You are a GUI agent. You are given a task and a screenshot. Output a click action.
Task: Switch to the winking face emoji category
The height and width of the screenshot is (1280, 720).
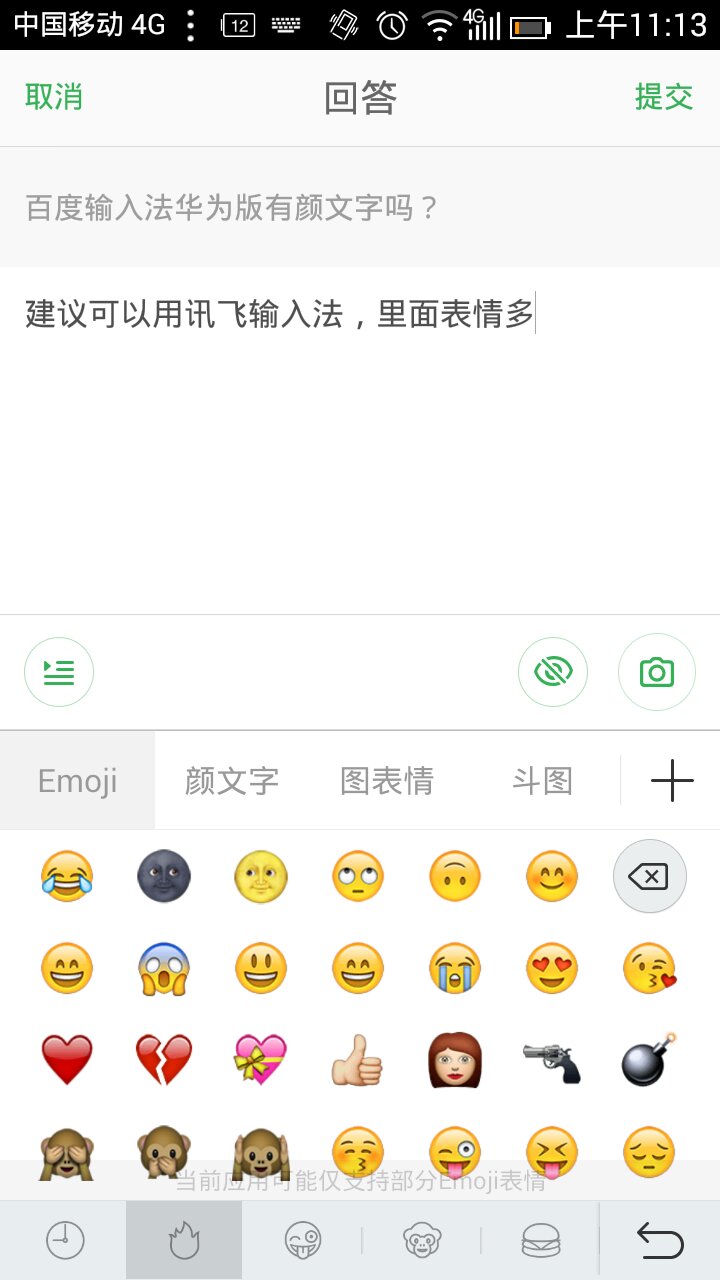[302, 1240]
